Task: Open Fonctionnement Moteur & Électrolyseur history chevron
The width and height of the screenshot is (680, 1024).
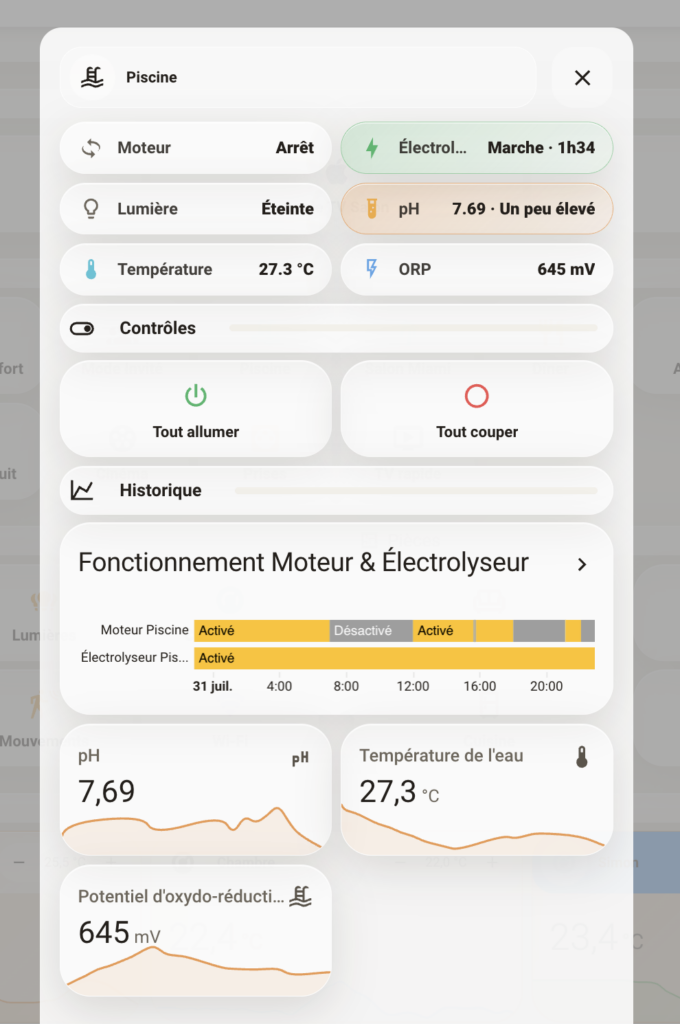Action: pos(582,564)
